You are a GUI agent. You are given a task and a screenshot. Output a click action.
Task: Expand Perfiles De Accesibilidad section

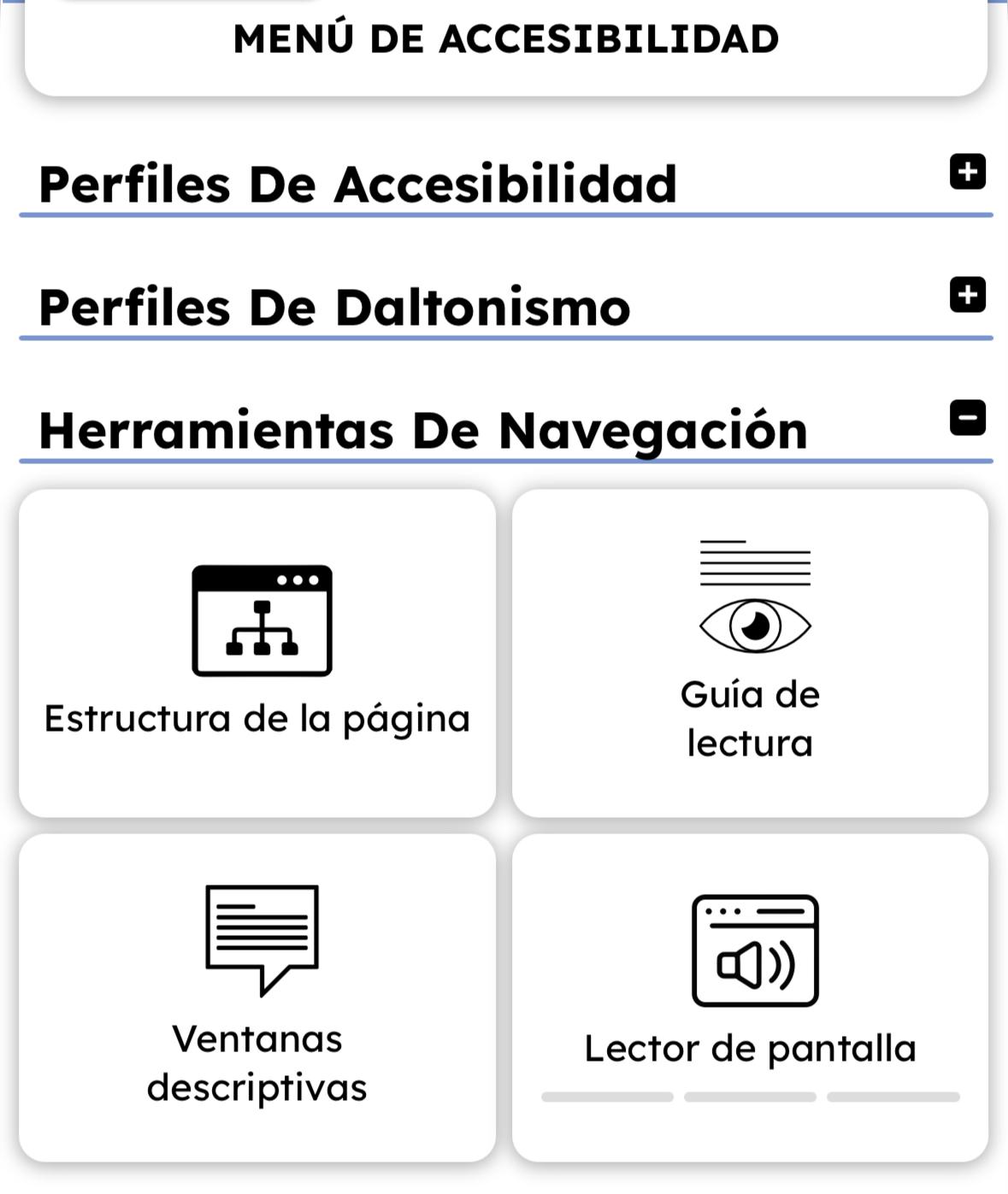point(967,172)
